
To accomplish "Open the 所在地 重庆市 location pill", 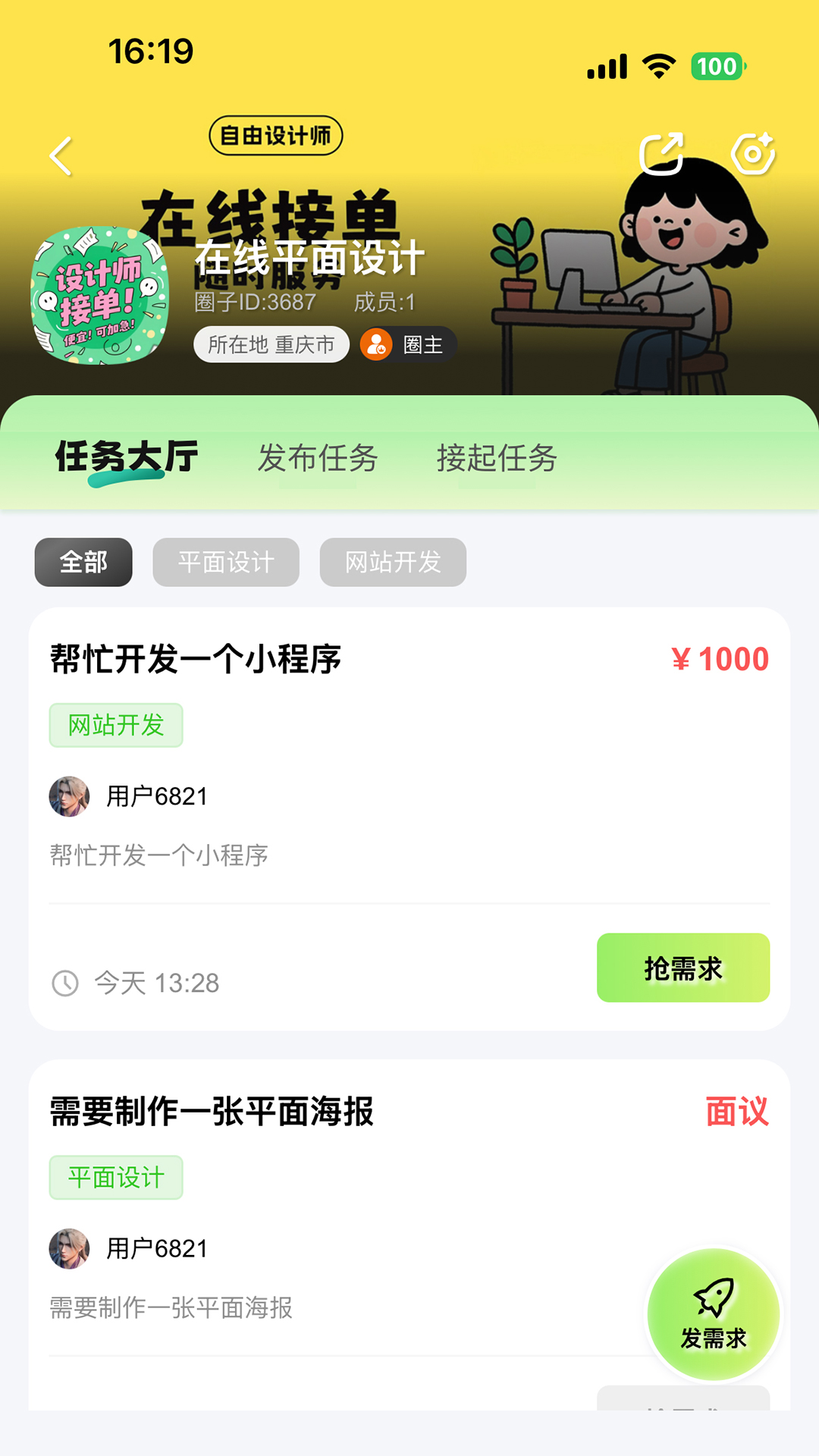I will pos(271,344).
